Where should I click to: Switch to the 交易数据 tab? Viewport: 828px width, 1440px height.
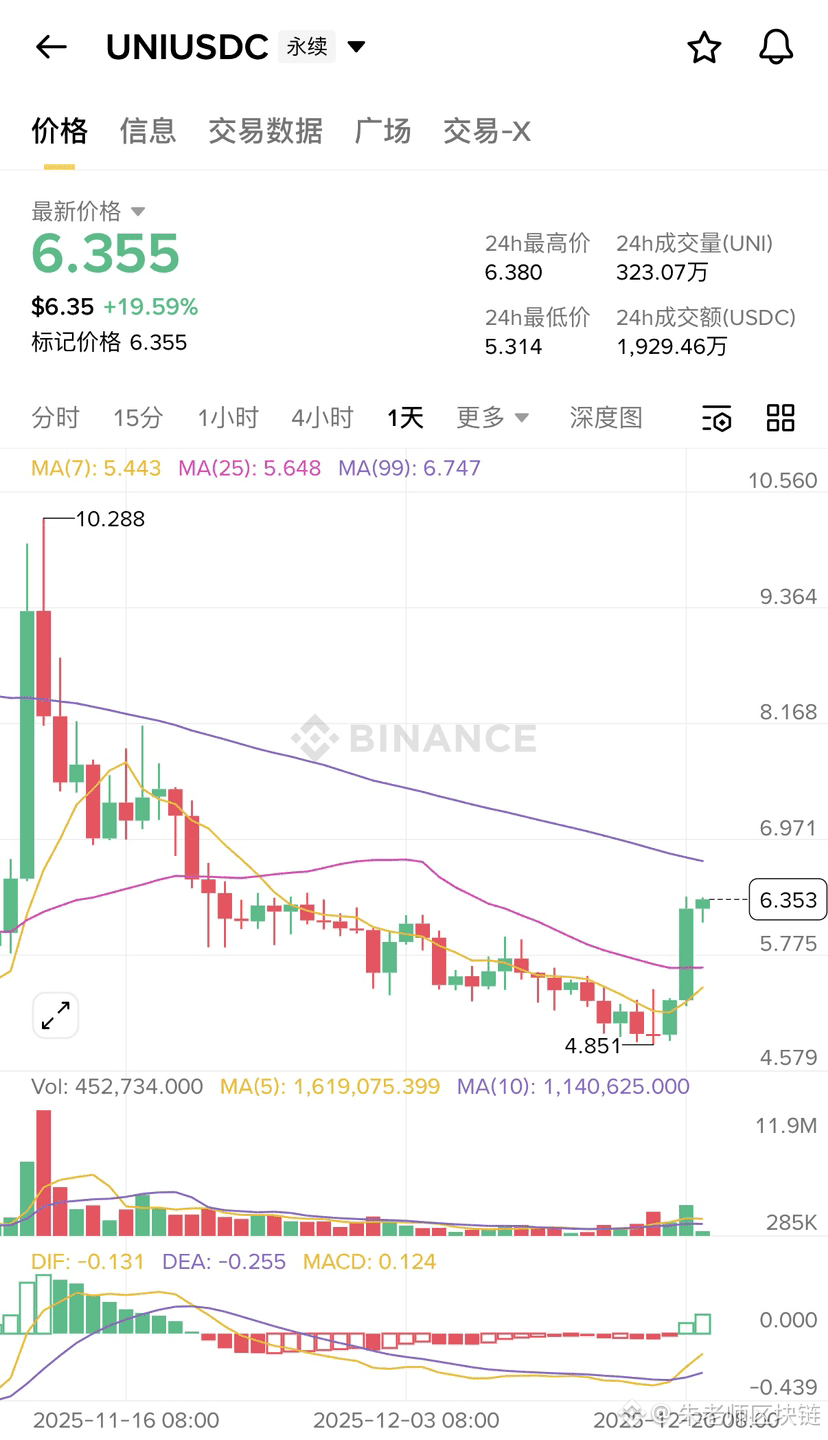[x=265, y=130]
